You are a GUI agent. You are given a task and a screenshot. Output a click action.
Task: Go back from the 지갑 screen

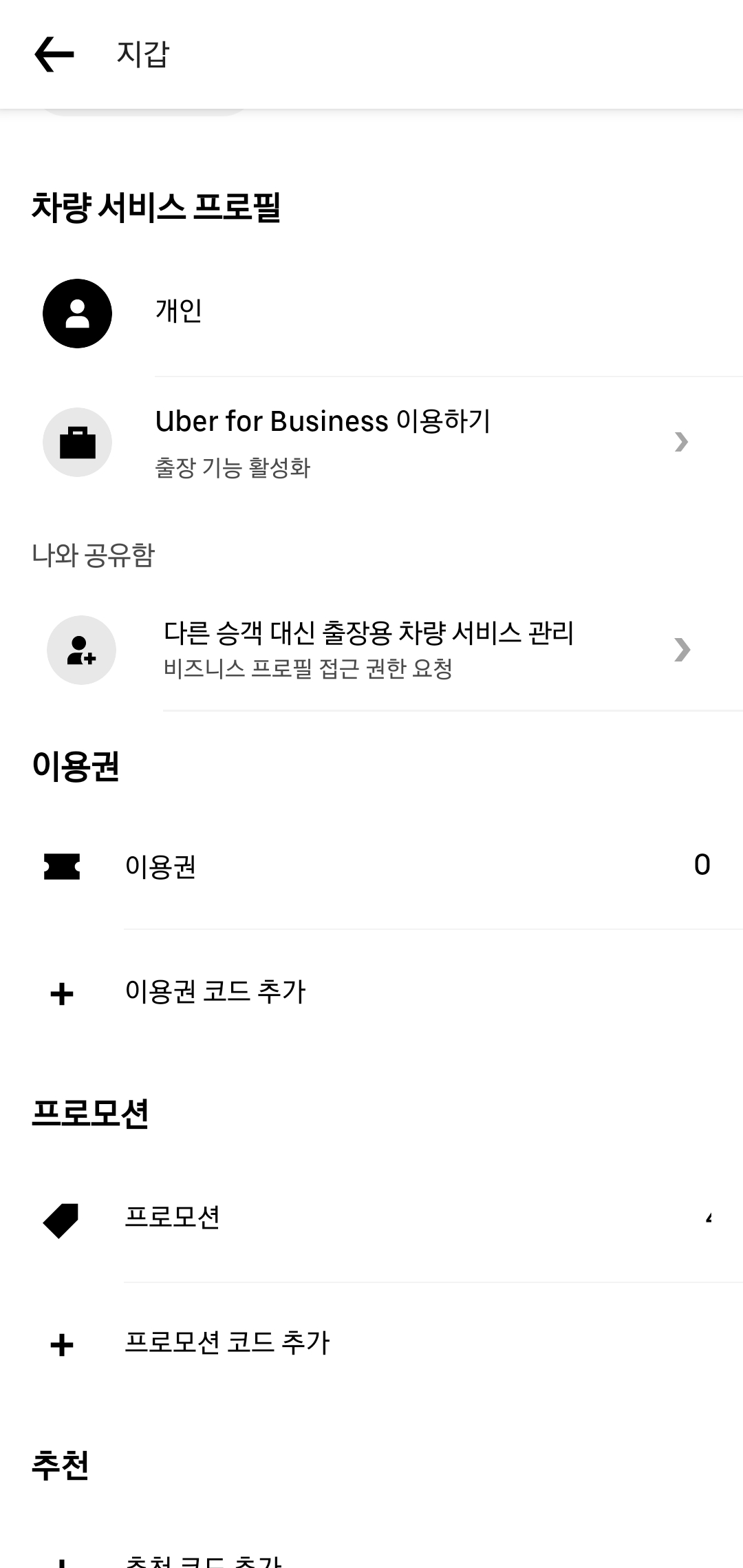click(54, 54)
